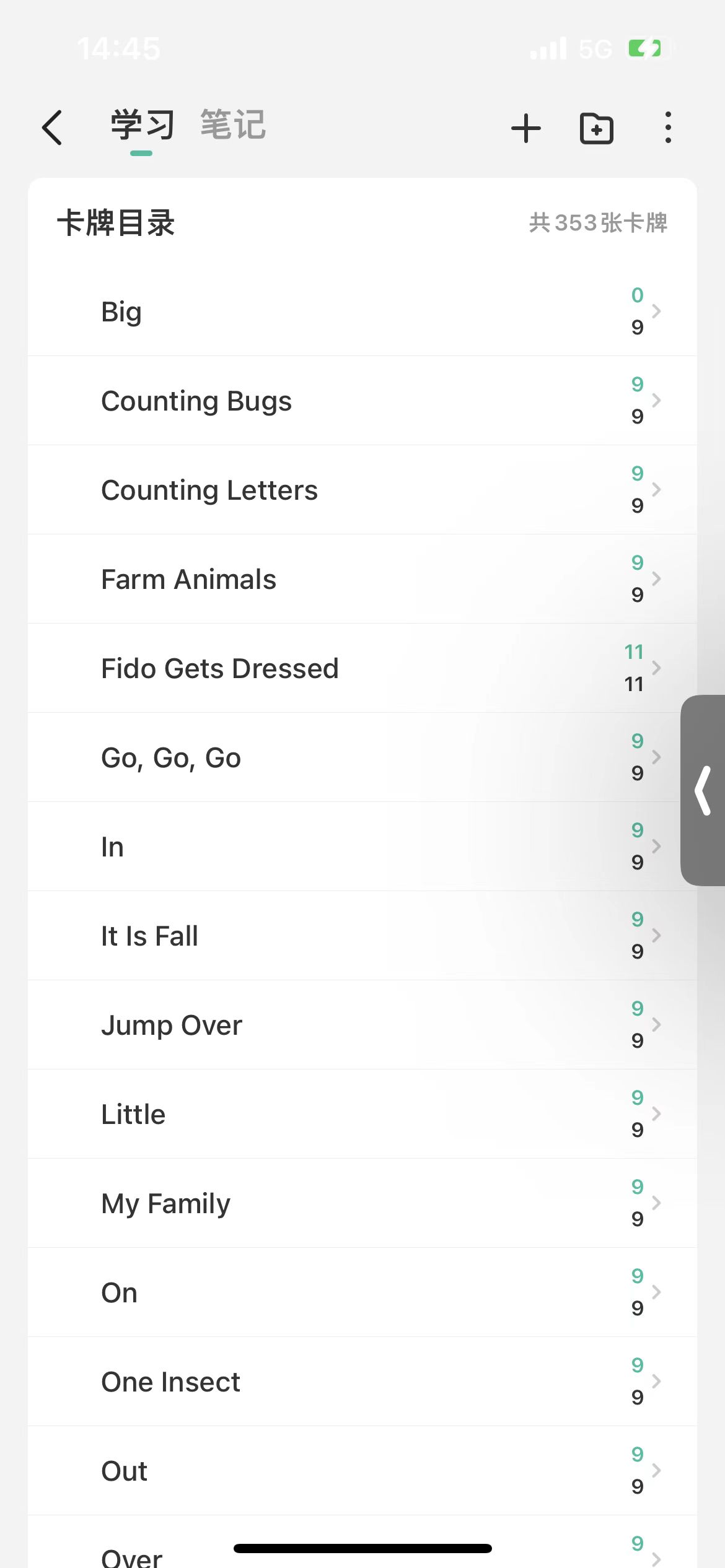View the My Family deck
The image size is (725, 1568).
click(362, 1203)
